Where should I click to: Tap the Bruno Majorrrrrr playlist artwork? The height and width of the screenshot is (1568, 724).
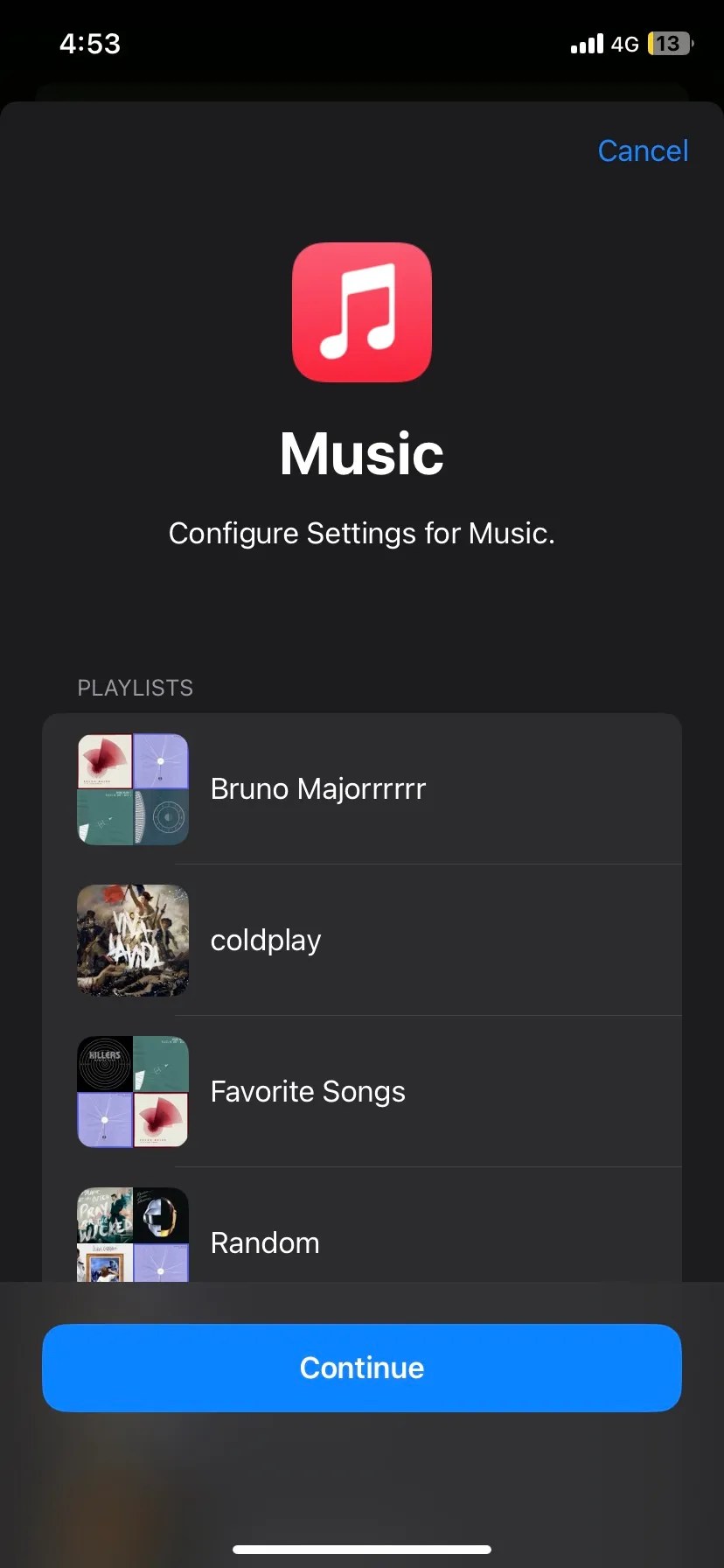coord(132,788)
